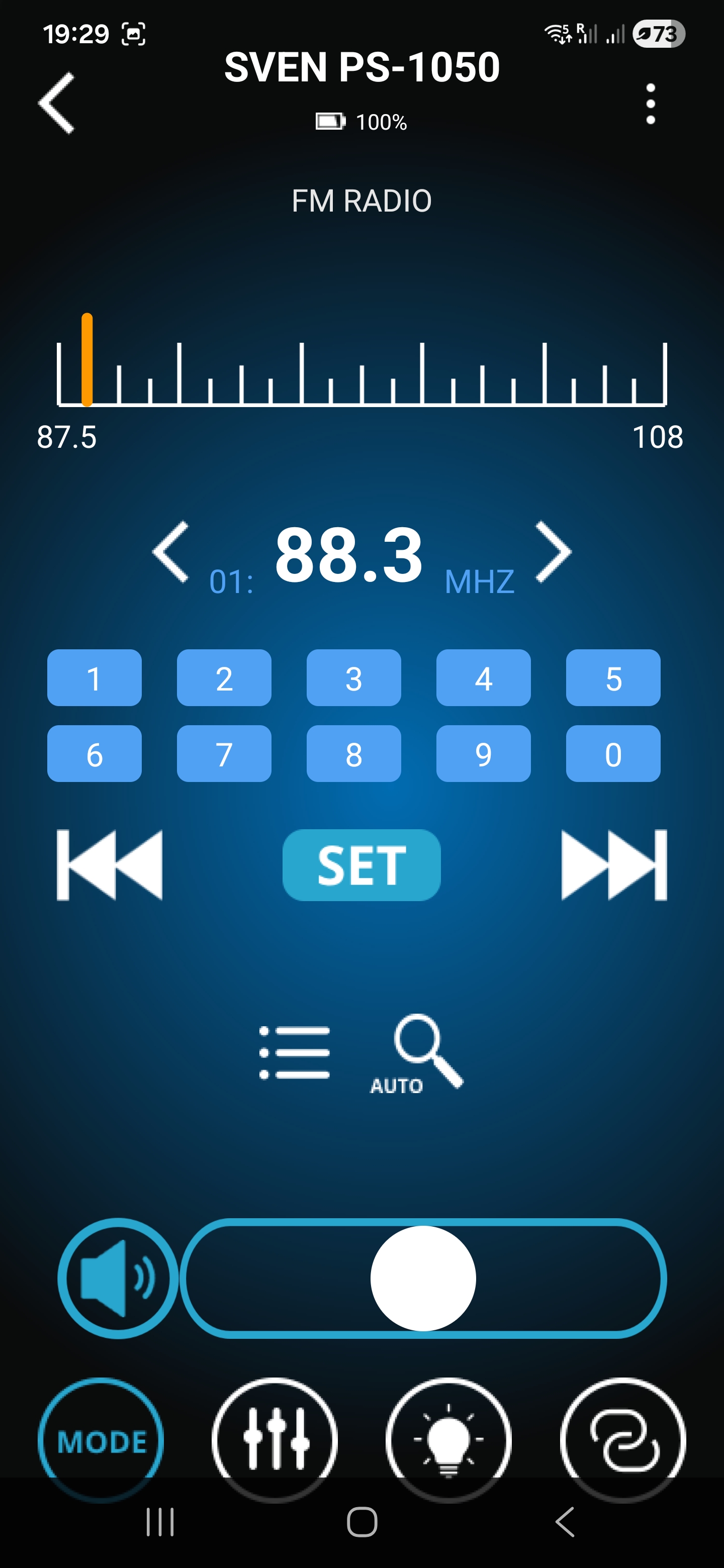Tap digit 7 on the keypad

coord(224,753)
